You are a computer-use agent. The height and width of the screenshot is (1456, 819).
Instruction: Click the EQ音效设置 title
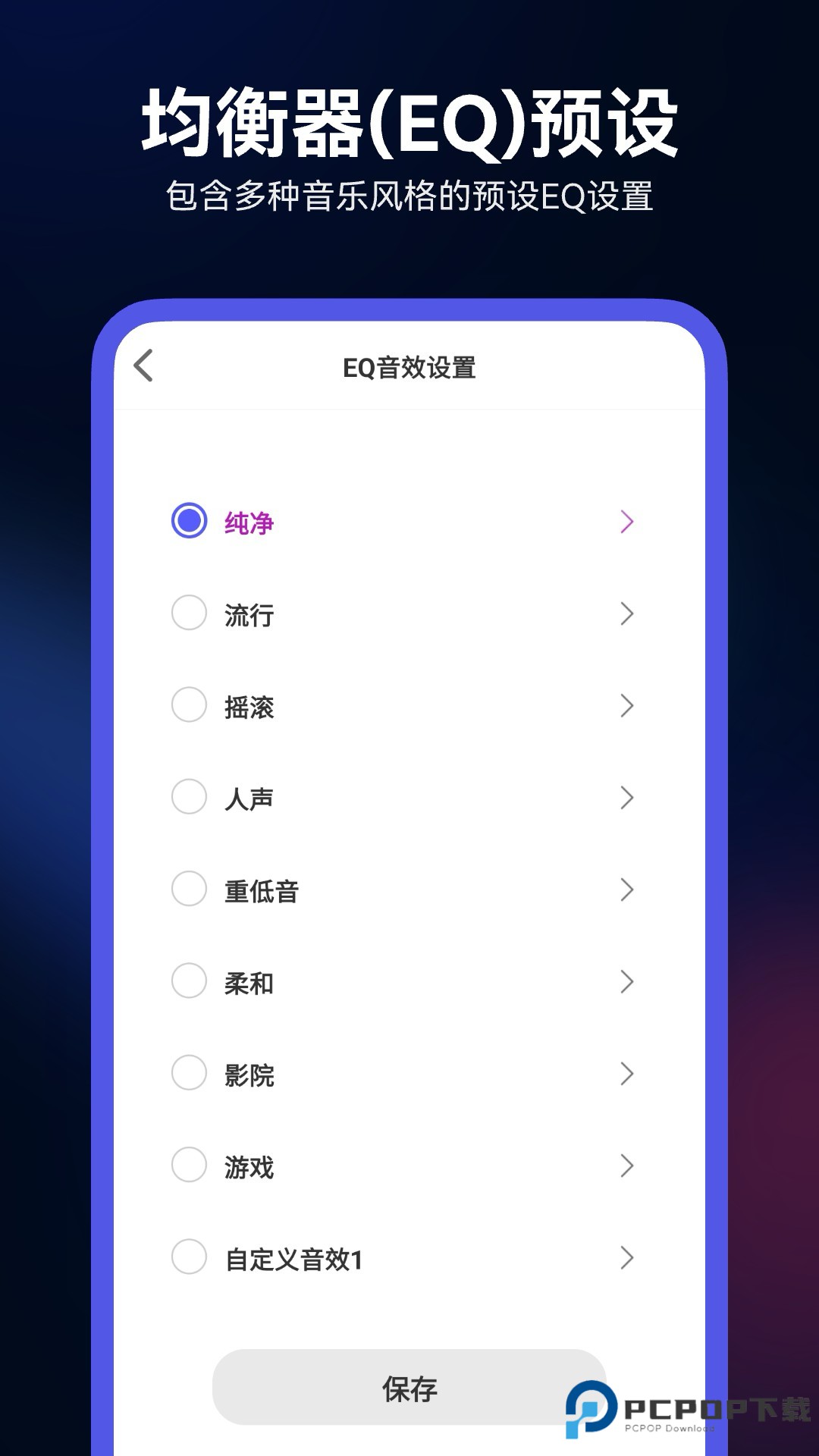[x=409, y=366]
